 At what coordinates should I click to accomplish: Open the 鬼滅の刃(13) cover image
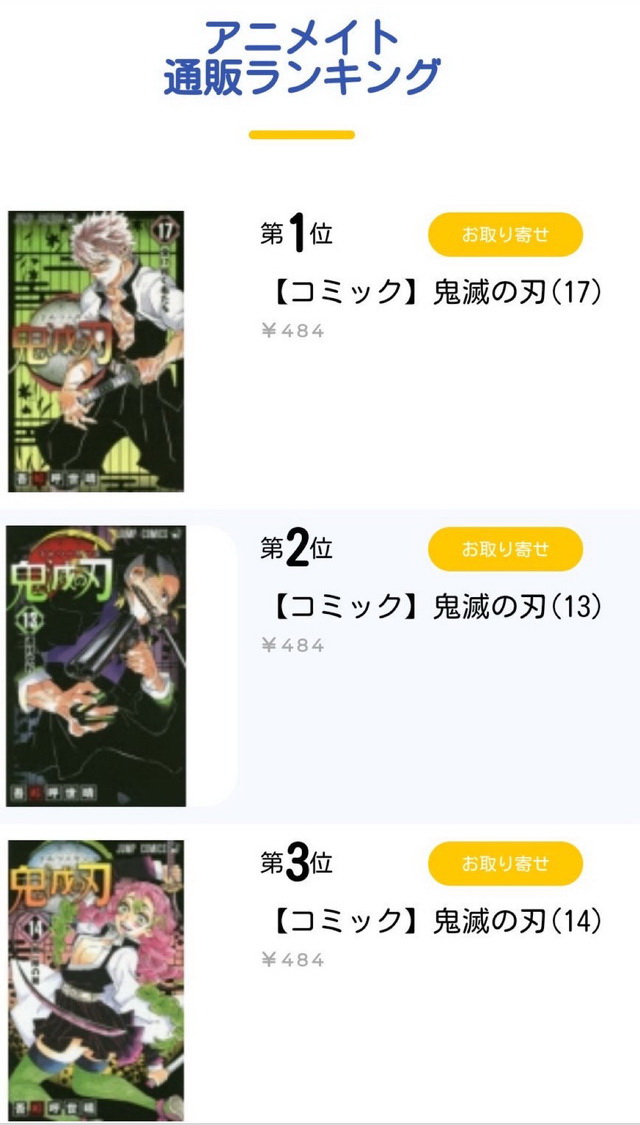coord(96,666)
